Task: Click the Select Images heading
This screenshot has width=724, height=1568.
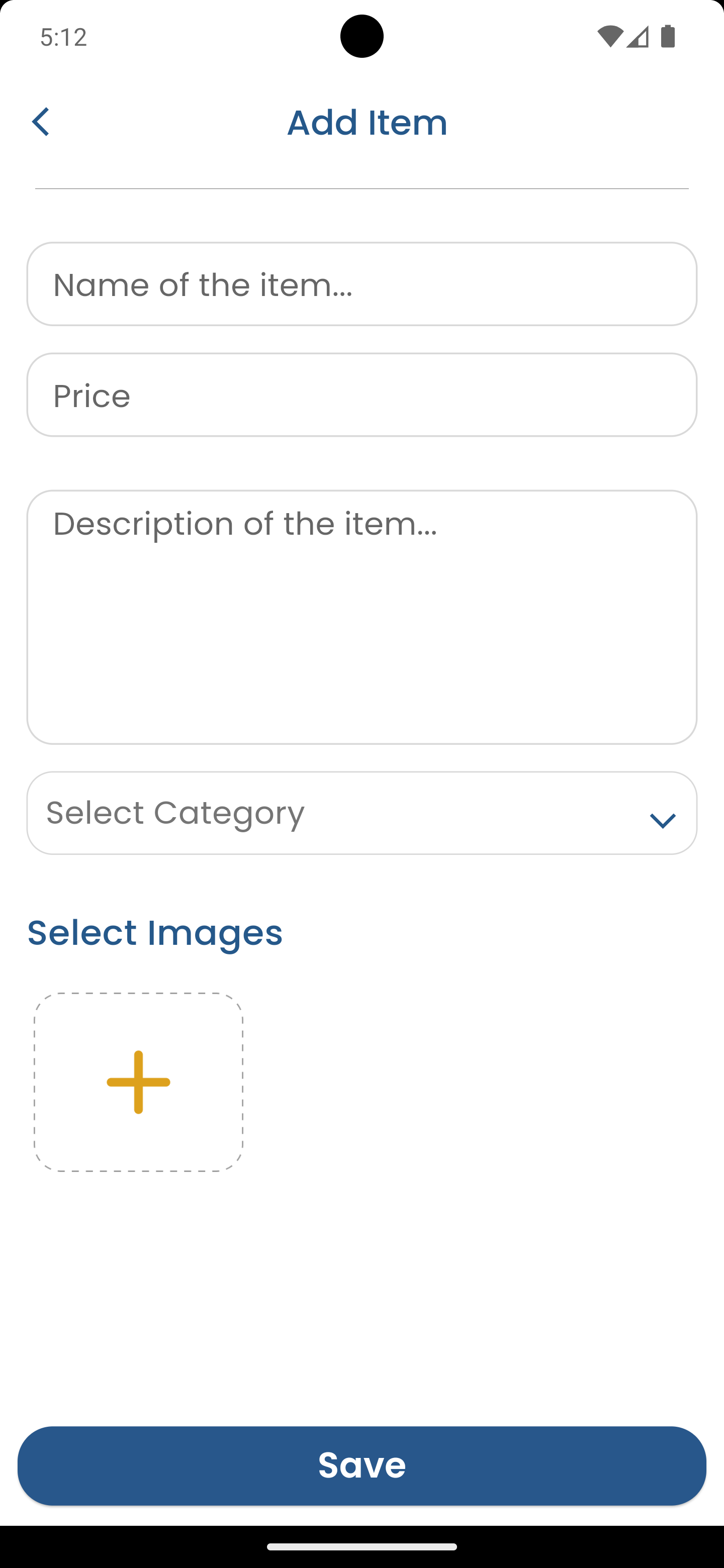Action: click(x=155, y=932)
